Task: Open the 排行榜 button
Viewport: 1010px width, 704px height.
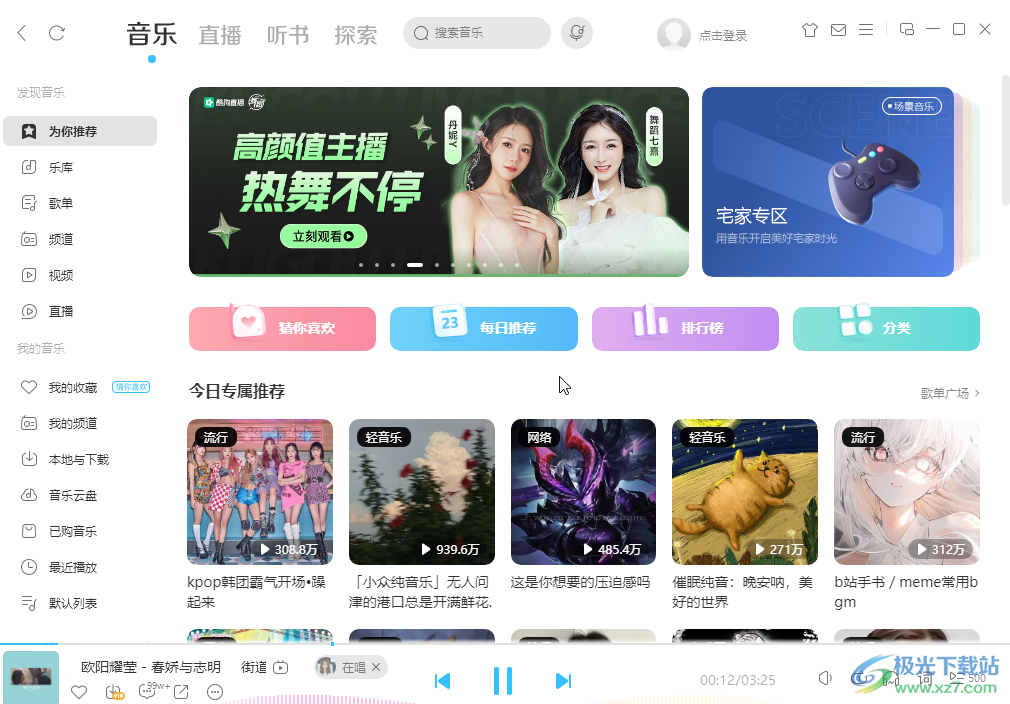Action: 685,329
